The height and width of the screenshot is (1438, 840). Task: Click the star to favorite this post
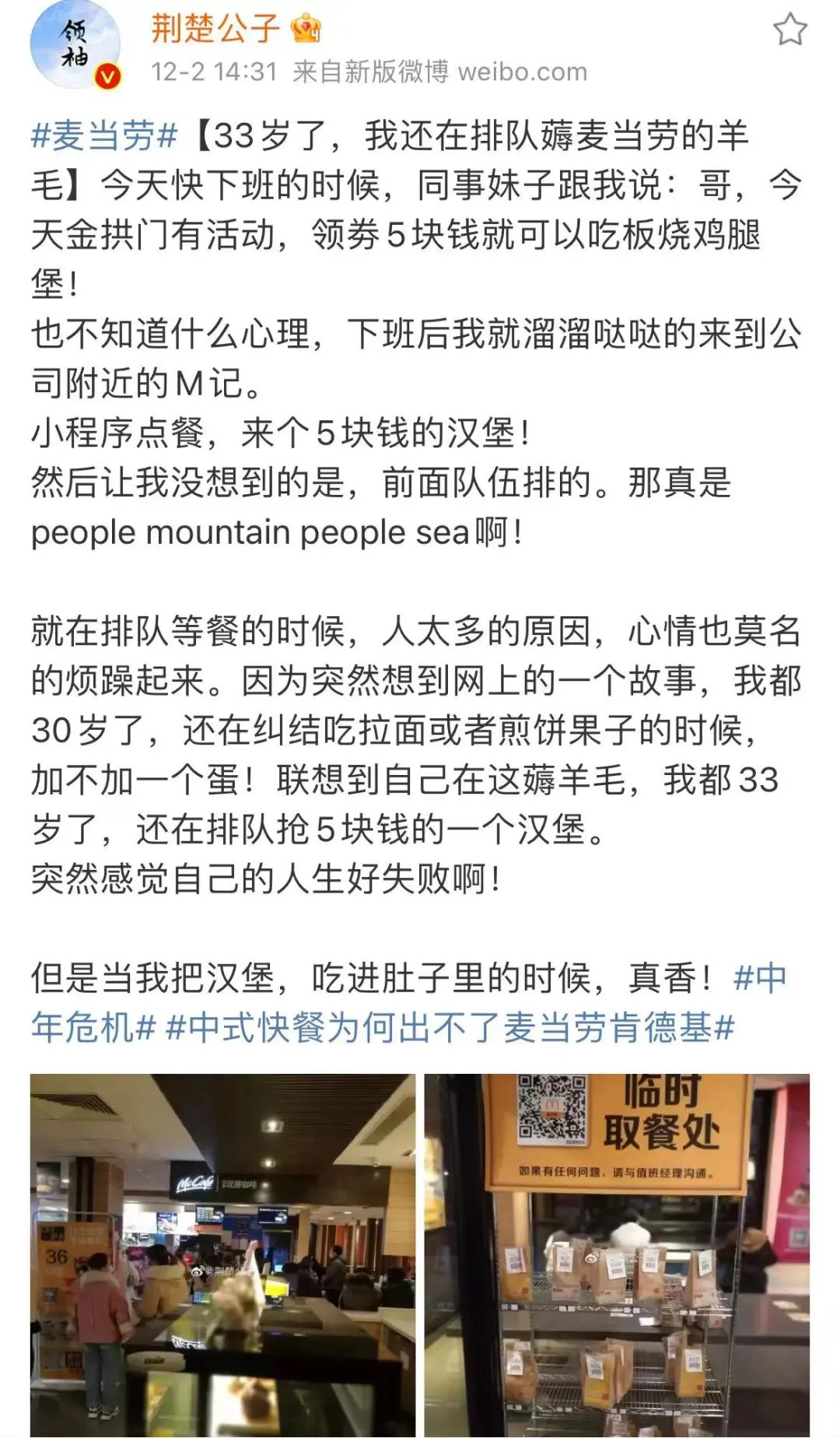tap(791, 31)
